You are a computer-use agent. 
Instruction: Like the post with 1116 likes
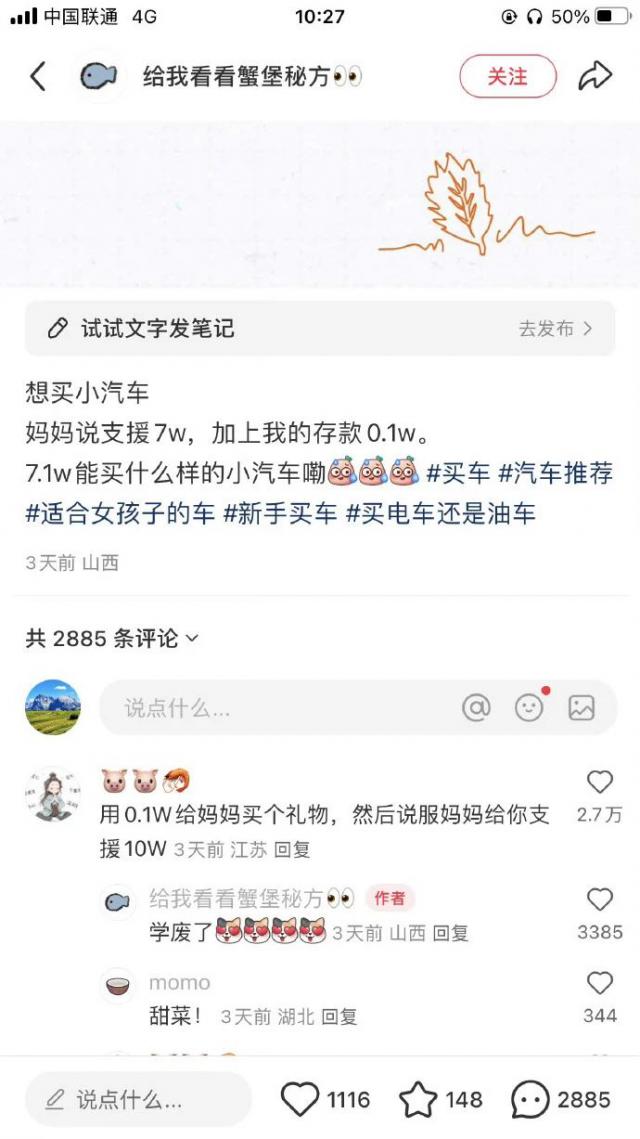pyautogui.click(x=300, y=1100)
